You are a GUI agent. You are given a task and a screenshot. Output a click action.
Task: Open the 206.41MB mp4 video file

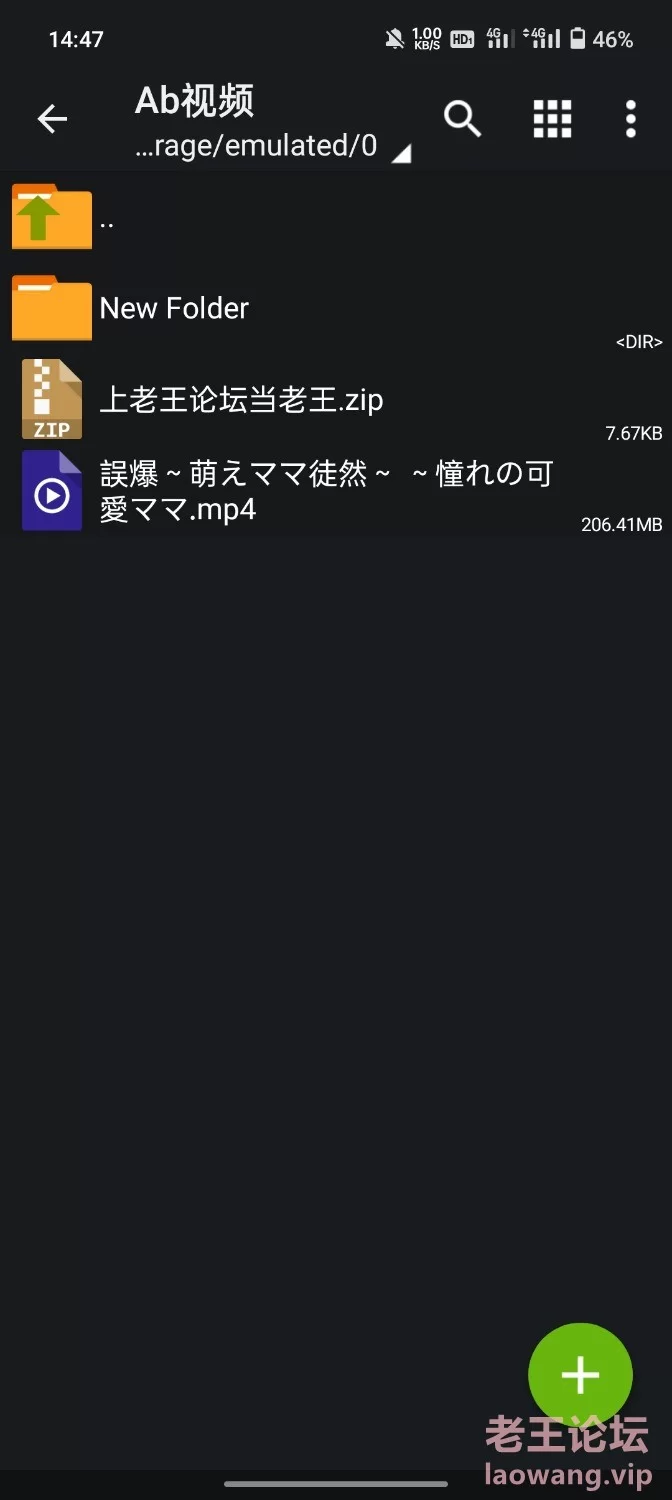pos(336,491)
